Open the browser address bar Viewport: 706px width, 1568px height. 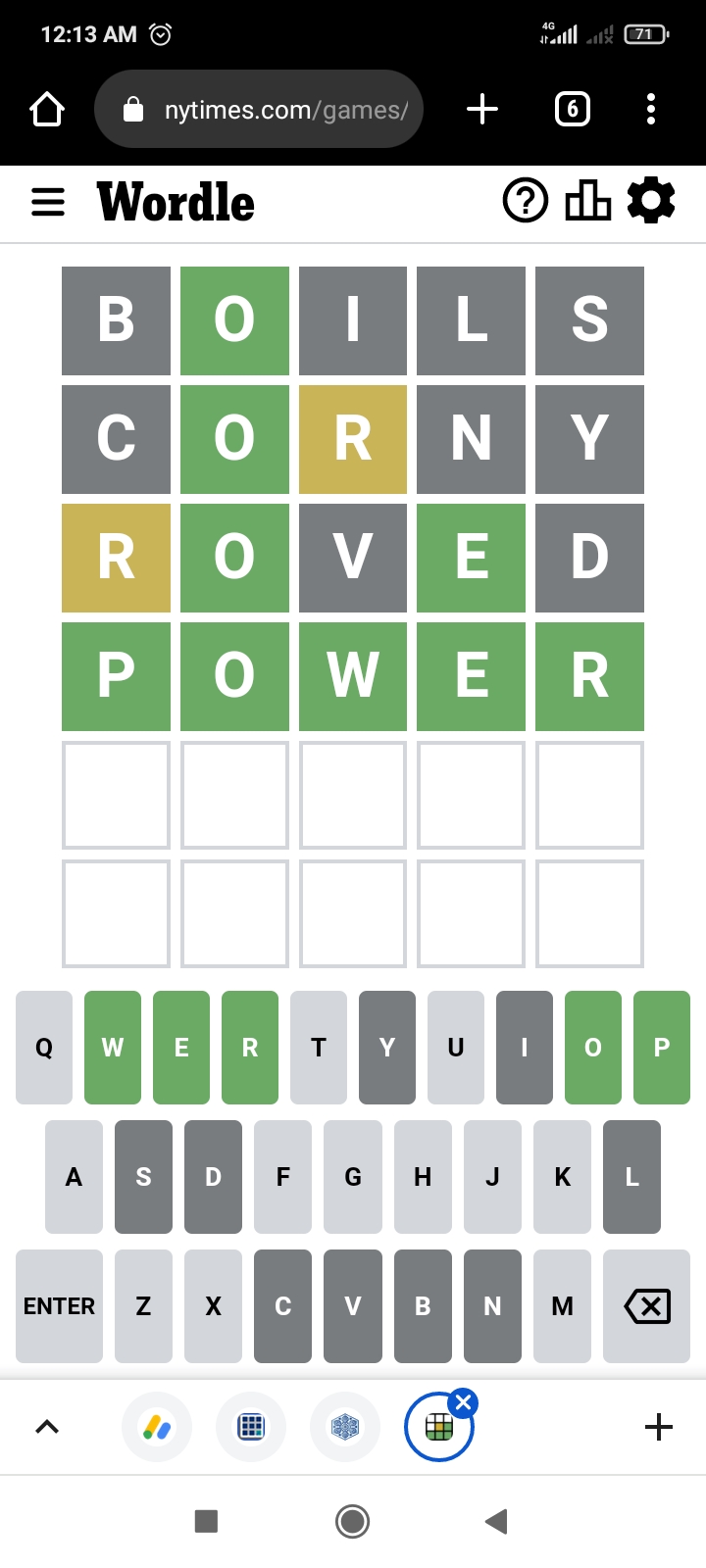point(259,109)
